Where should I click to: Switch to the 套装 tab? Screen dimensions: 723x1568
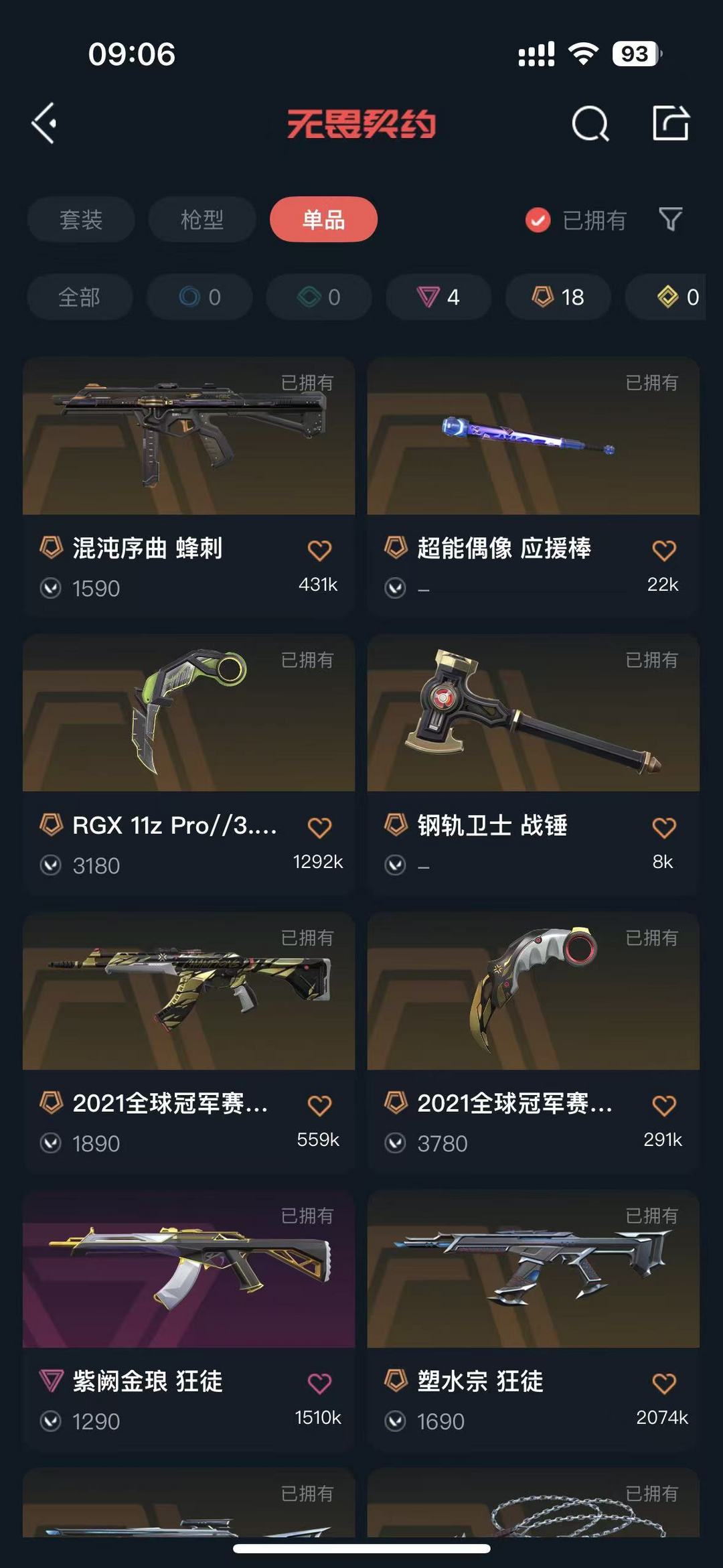[80, 219]
